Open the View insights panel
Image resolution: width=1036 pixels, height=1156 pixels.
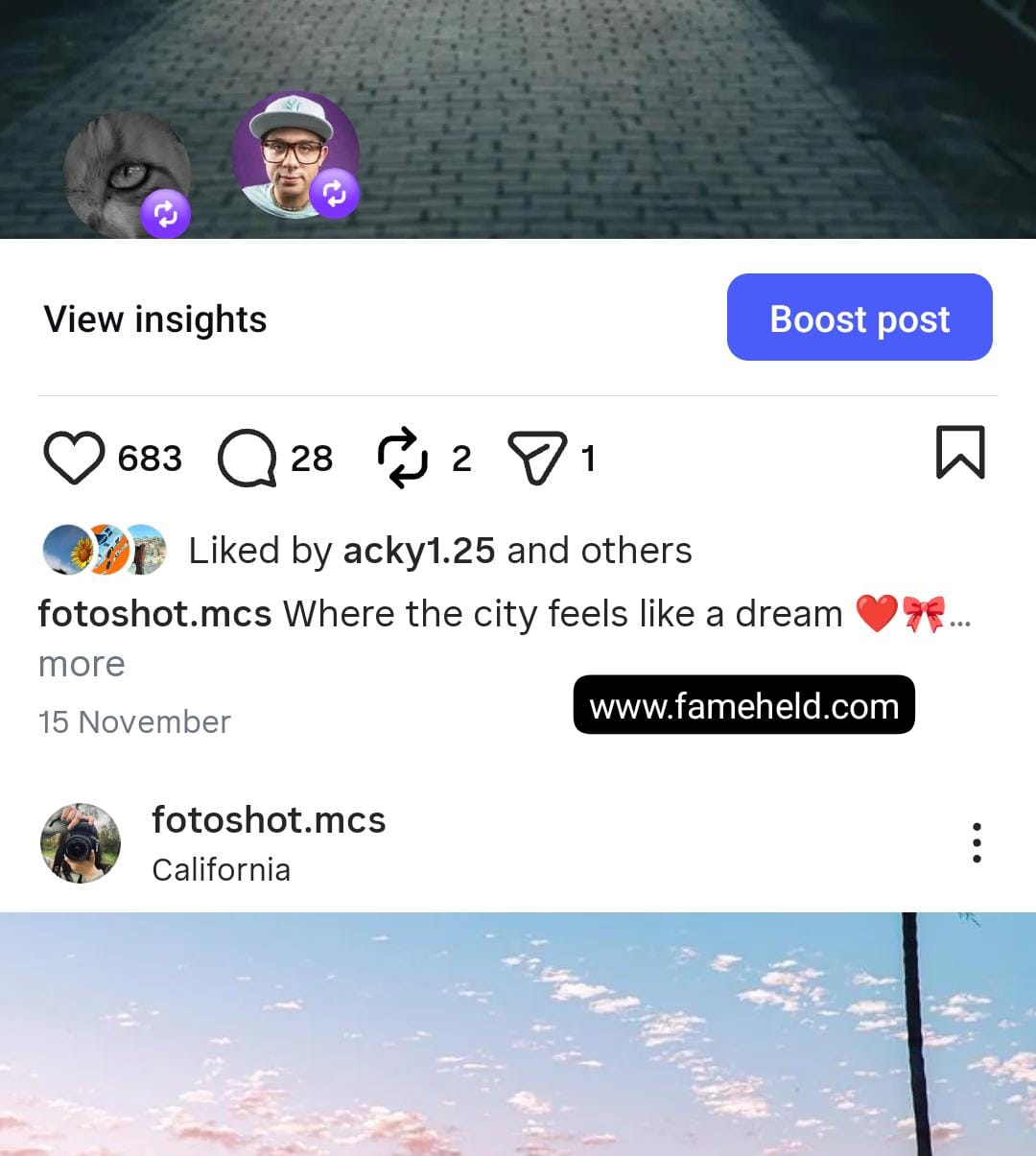155,318
